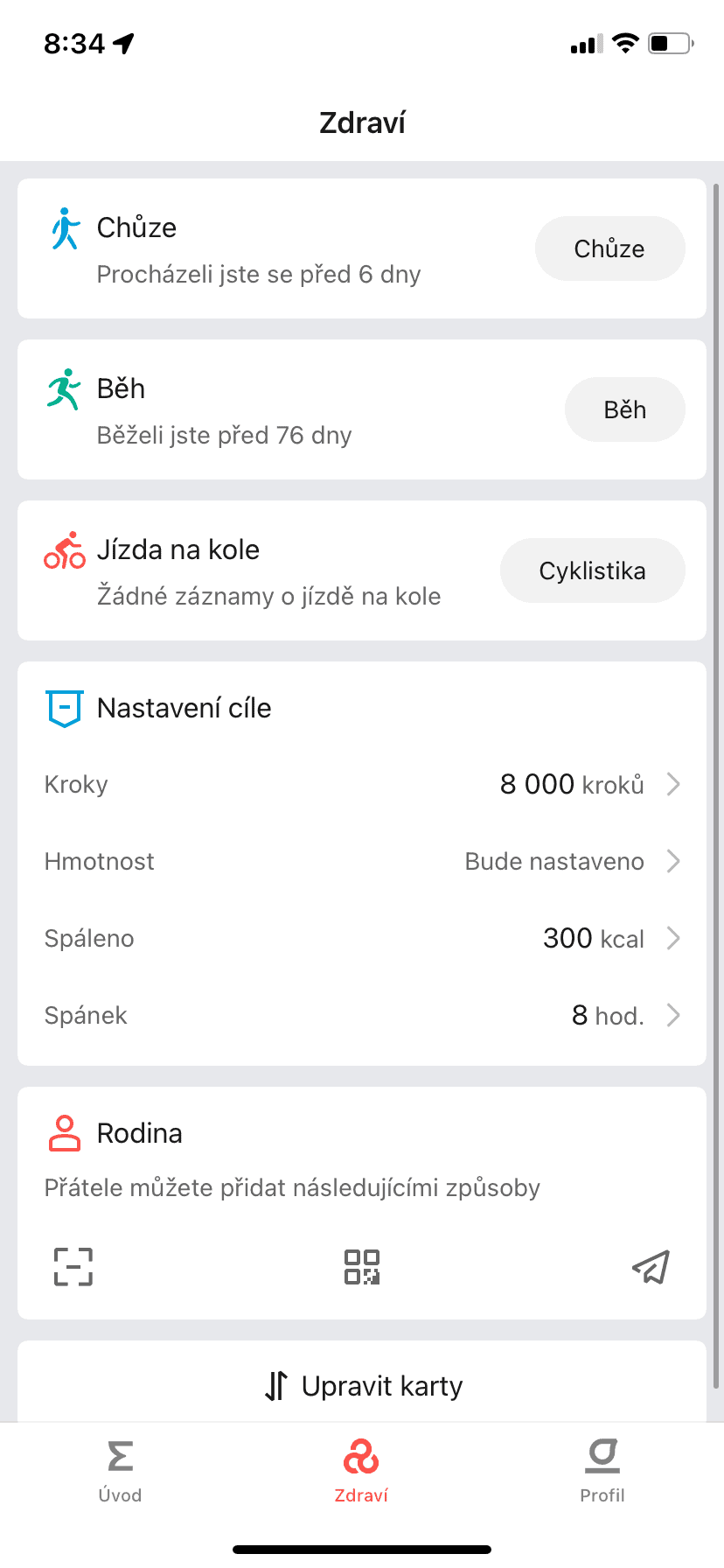Image resolution: width=724 pixels, height=1568 pixels.
Task: Set the Hmotnost goal
Action: [x=362, y=861]
